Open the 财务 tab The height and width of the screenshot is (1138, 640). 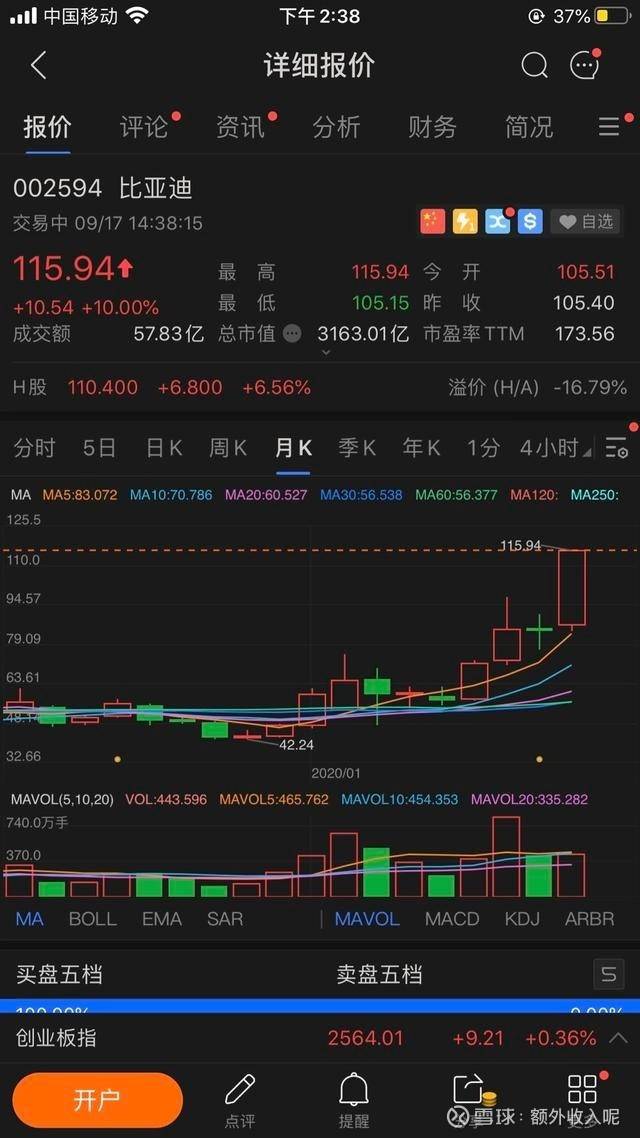point(432,127)
